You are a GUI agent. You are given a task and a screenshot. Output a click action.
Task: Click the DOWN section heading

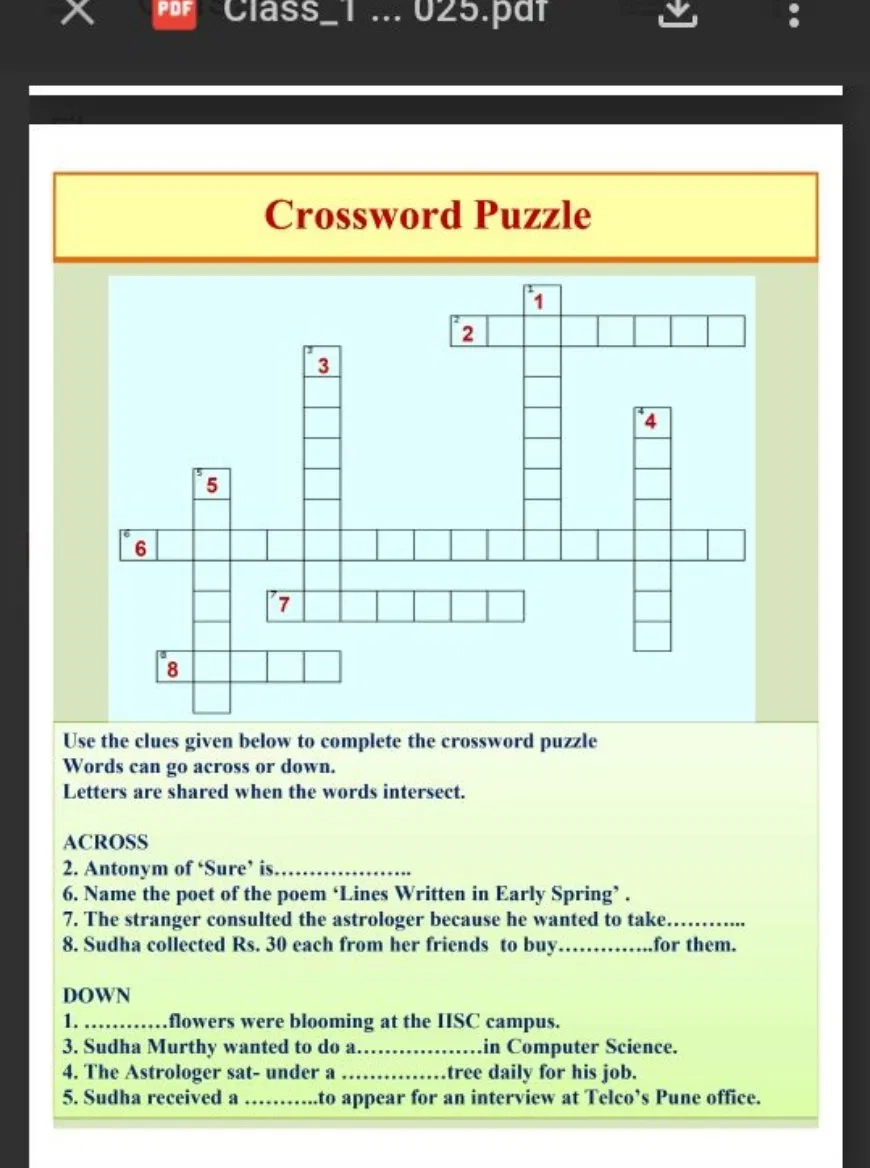coord(96,996)
